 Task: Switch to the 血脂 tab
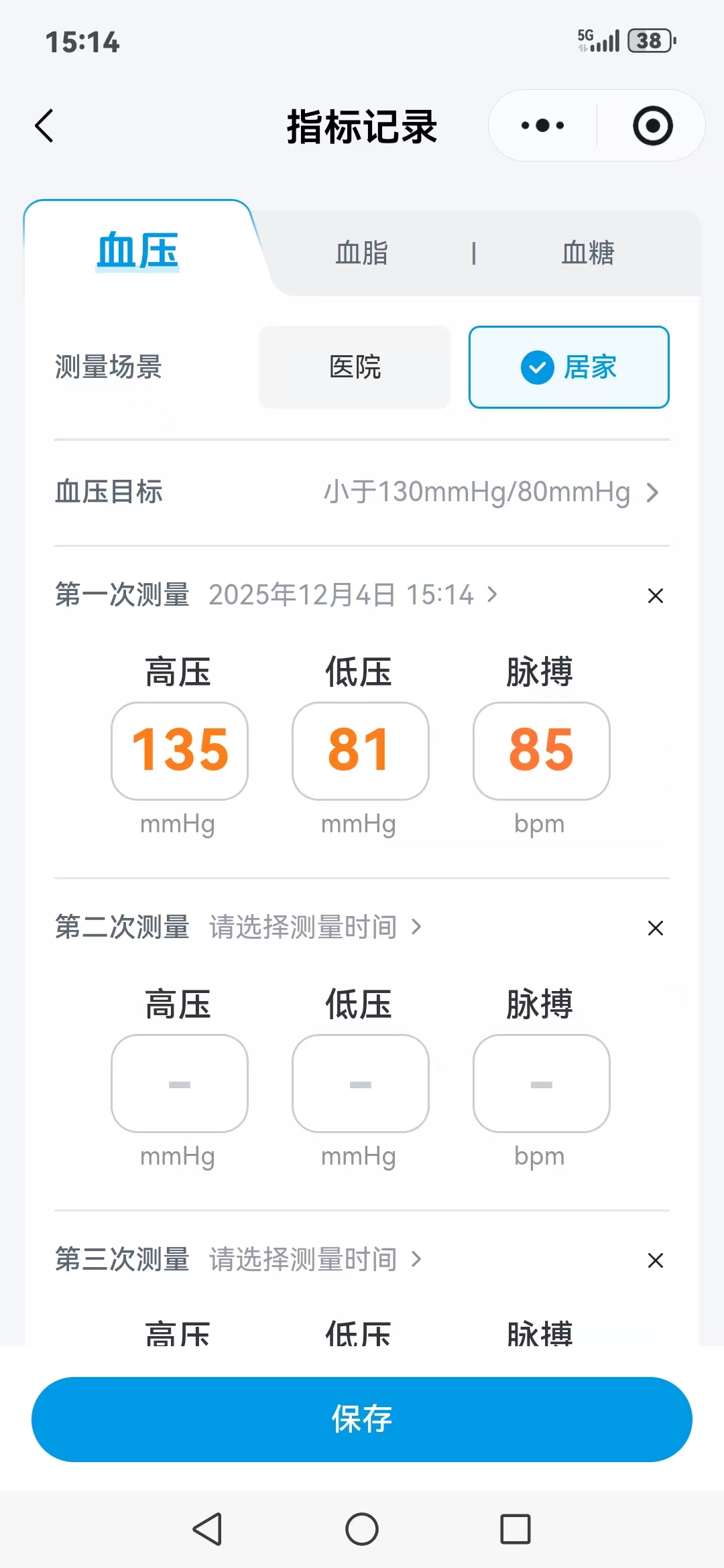pos(362,253)
